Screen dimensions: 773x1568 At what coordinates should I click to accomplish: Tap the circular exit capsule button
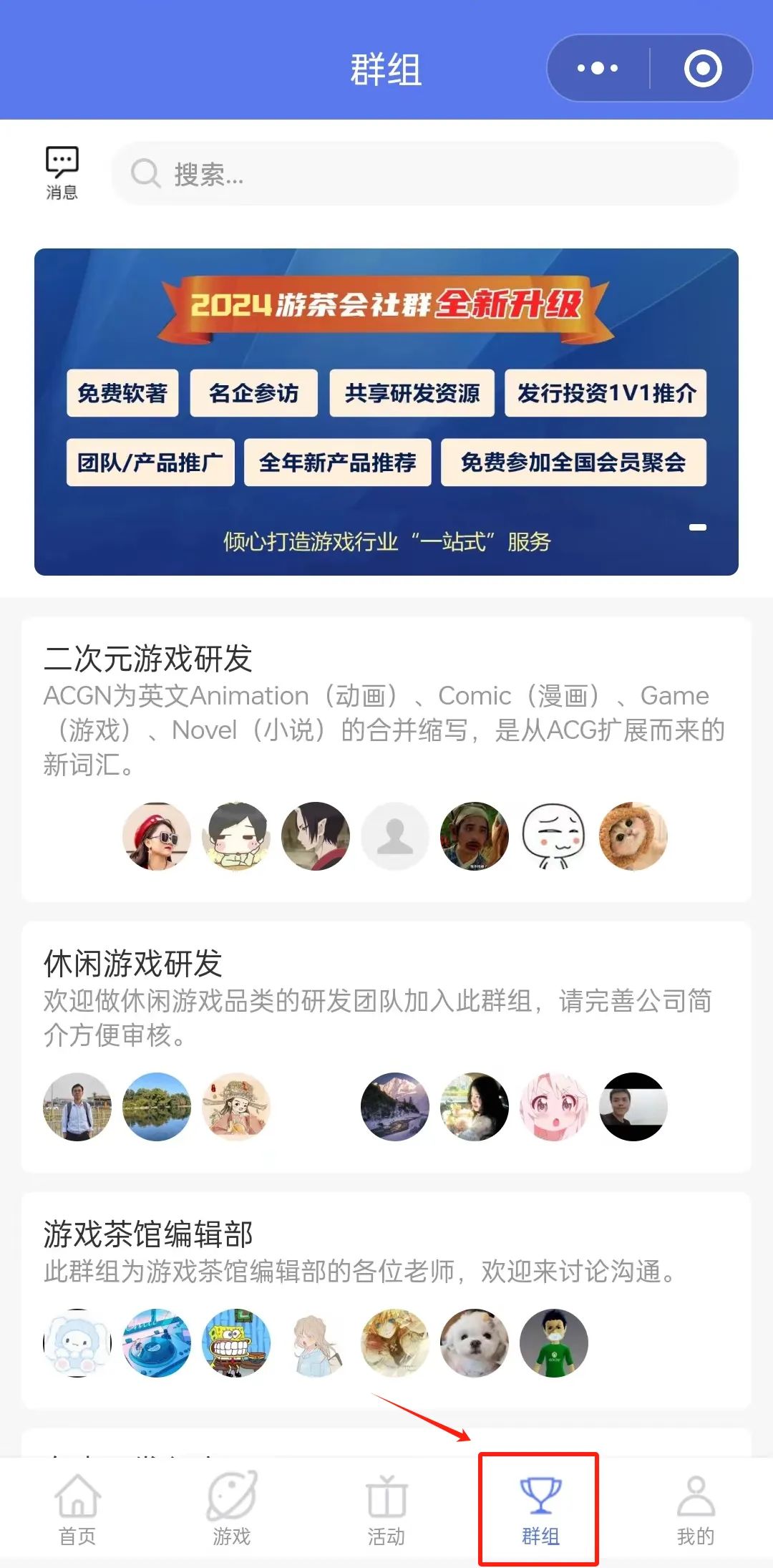[x=702, y=68]
